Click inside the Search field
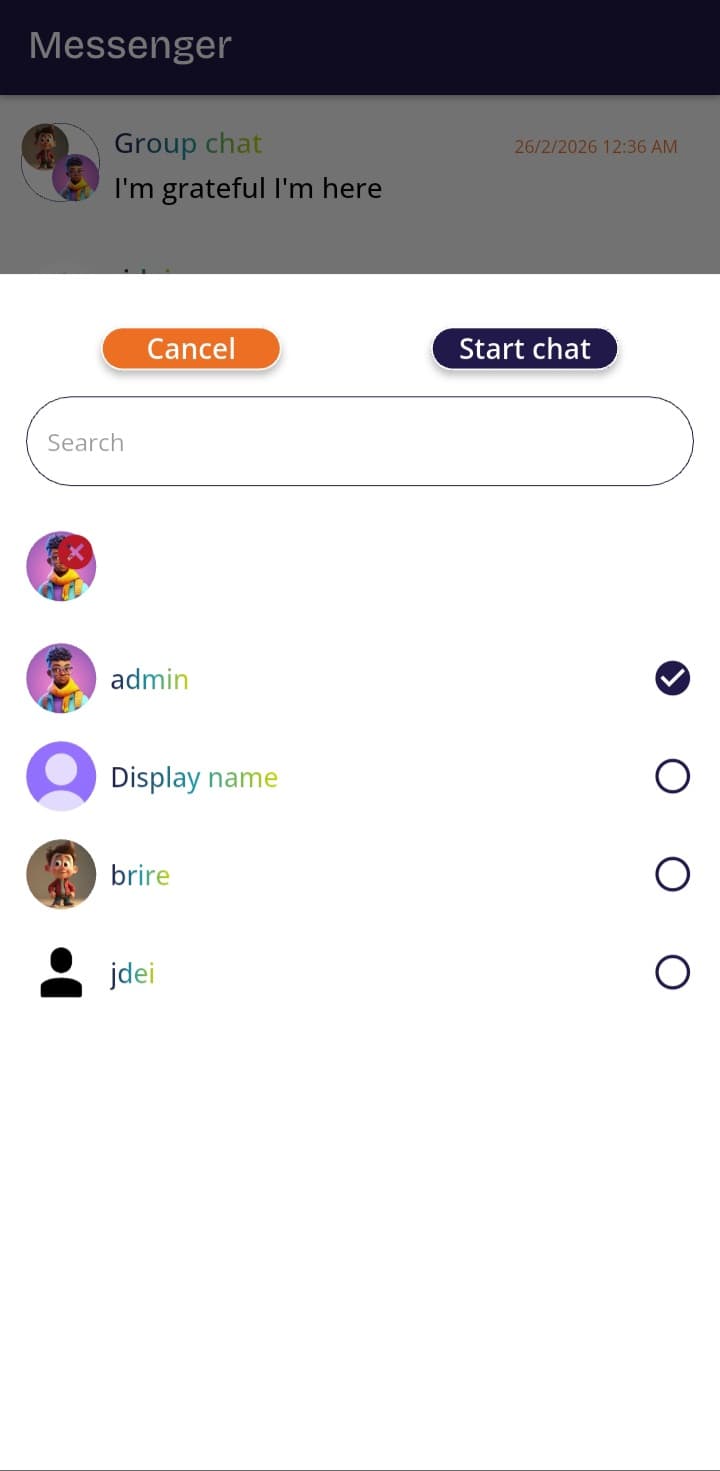Screen dimensions: 720x1471 coord(360,441)
